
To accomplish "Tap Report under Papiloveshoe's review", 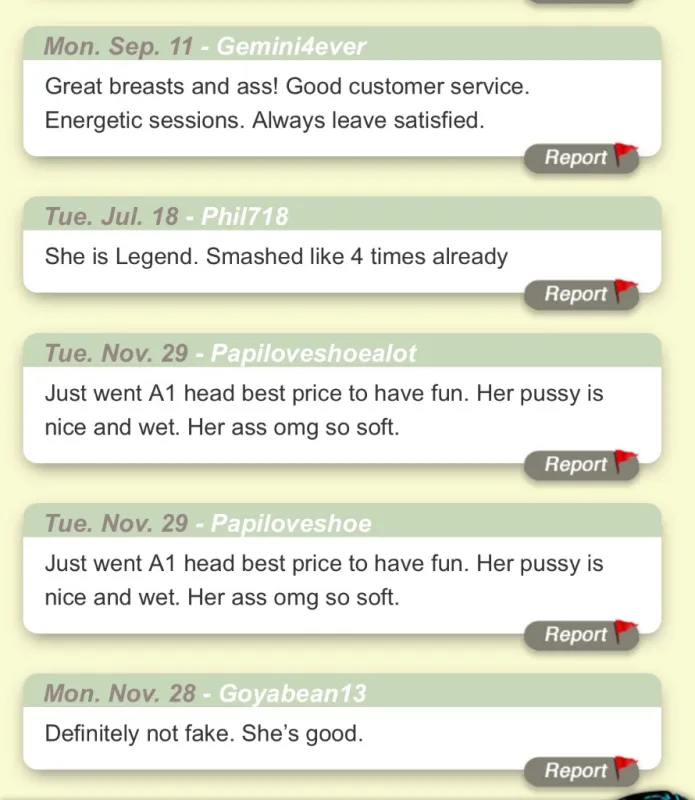I will pos(581,634).
